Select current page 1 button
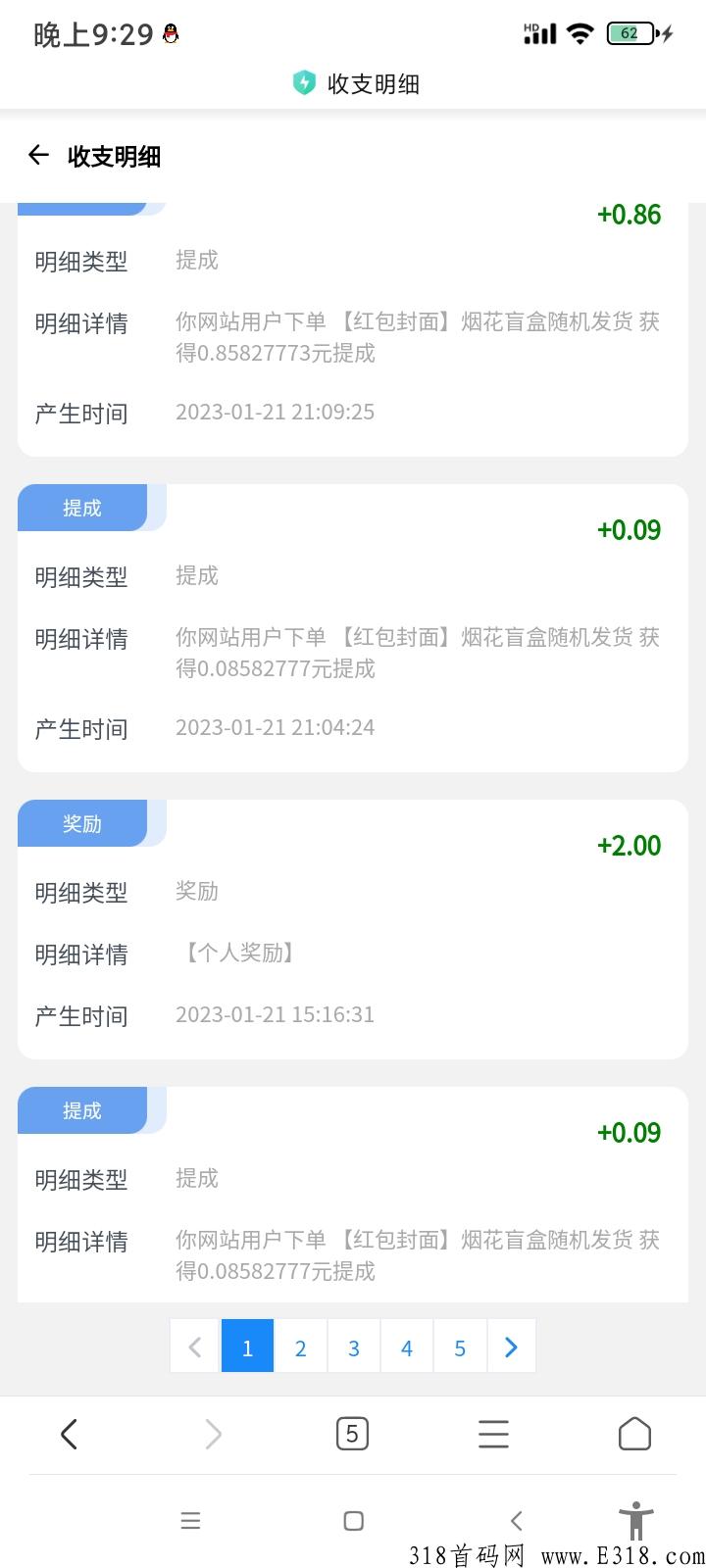This screenshot has height=1568, width=706. [x=247, y=1346]
